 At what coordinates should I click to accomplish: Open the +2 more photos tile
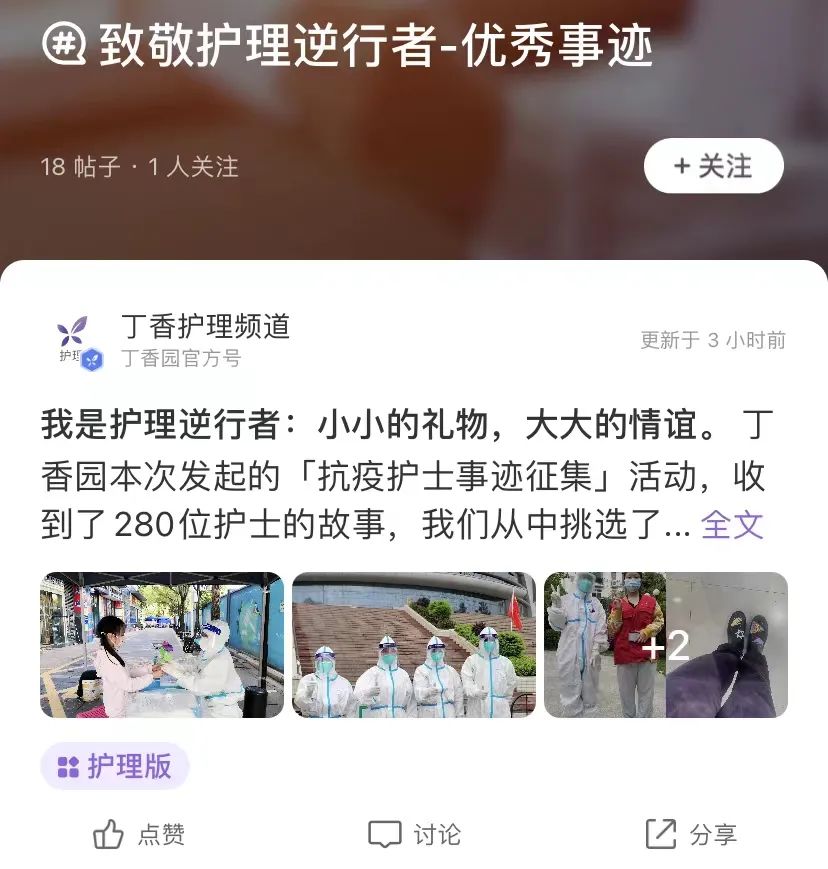(x=666, y=645)
